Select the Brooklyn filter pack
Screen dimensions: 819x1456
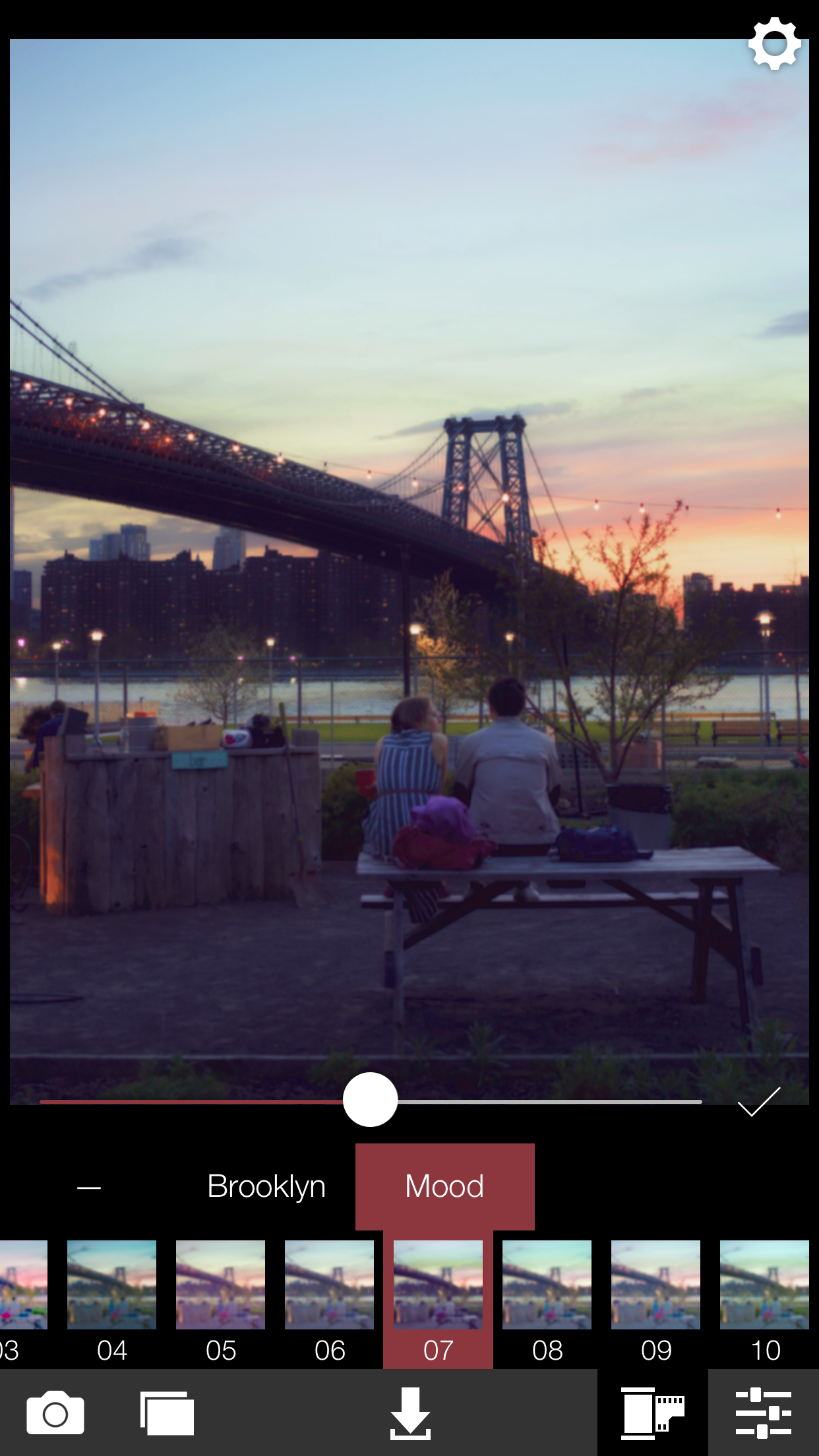click(x=266, y=1186)
